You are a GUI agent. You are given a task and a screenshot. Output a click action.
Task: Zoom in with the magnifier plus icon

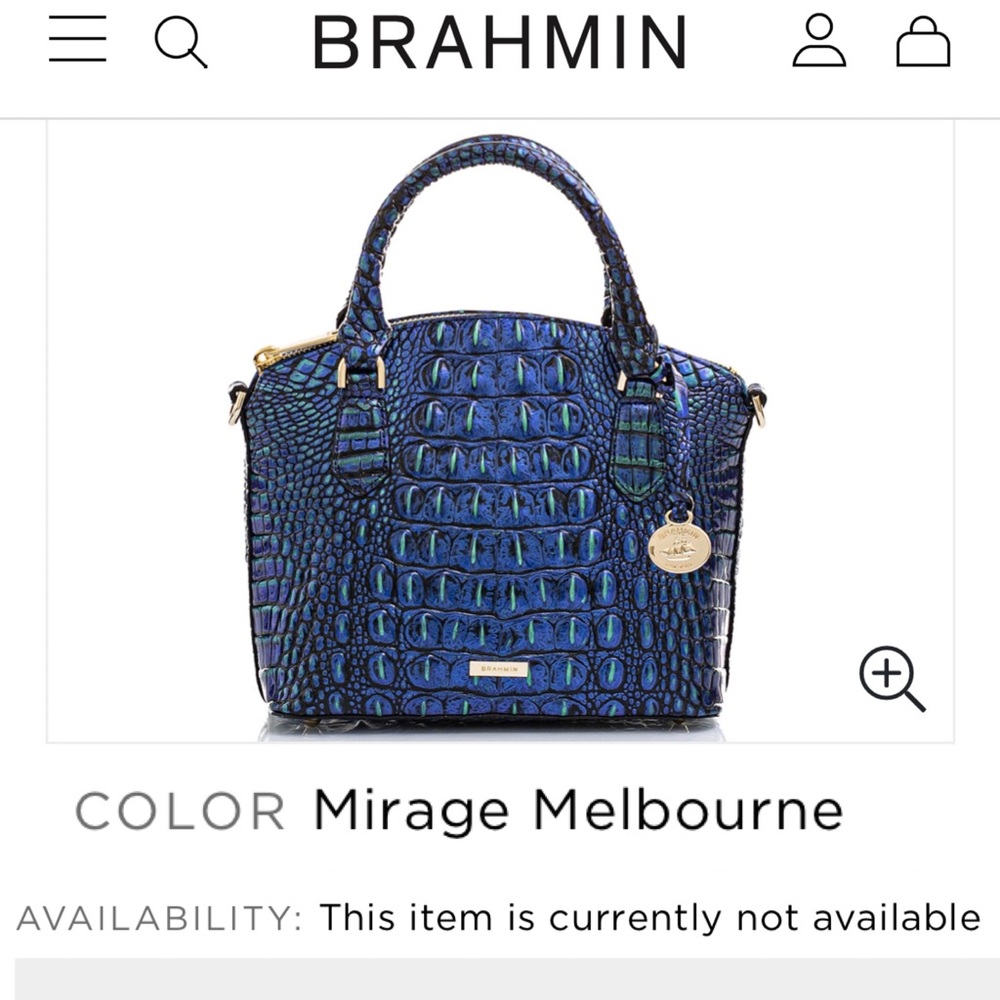coord(892,679)
